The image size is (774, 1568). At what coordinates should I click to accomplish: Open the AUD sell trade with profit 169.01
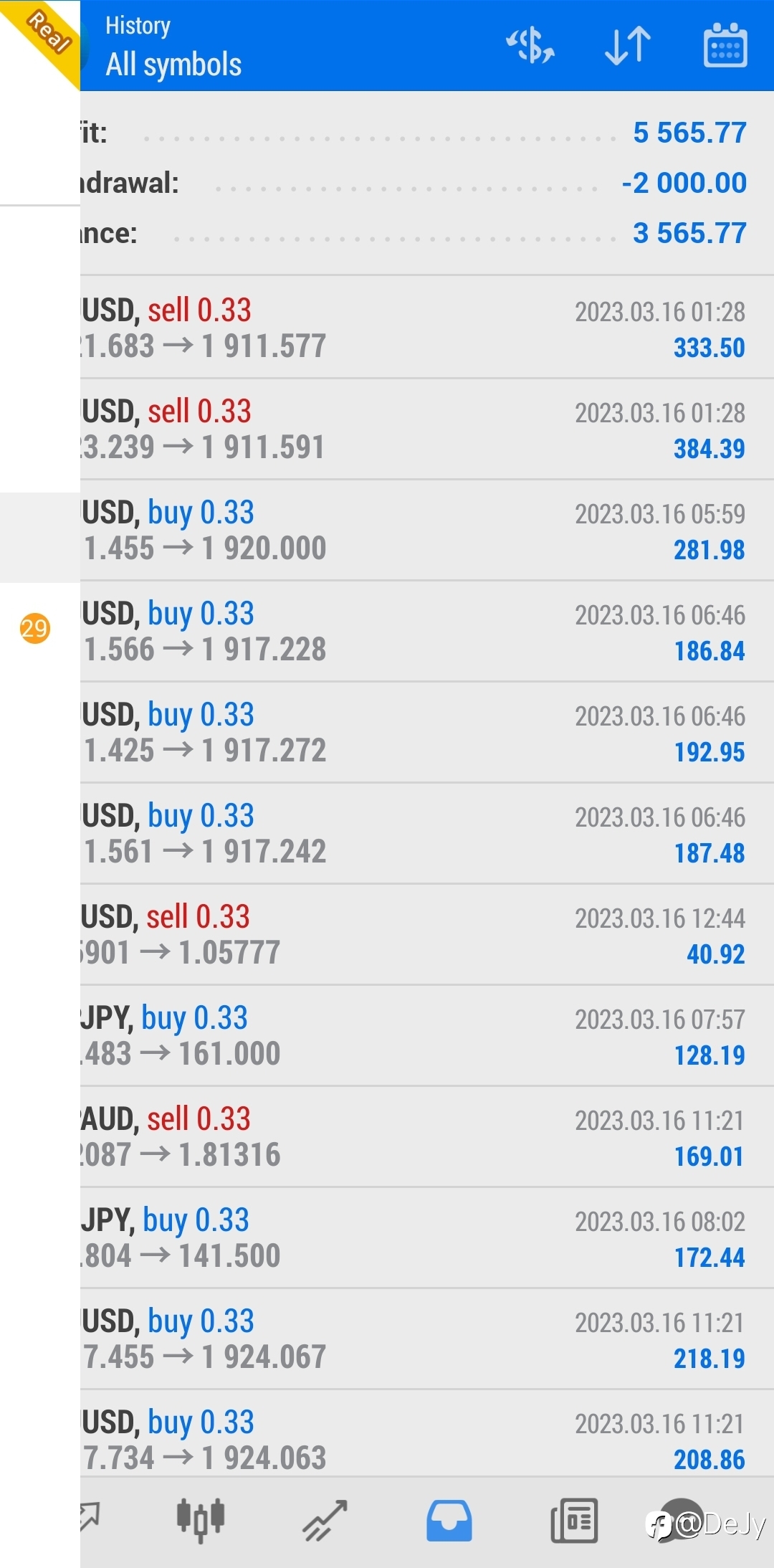[x=427, y=1136]
